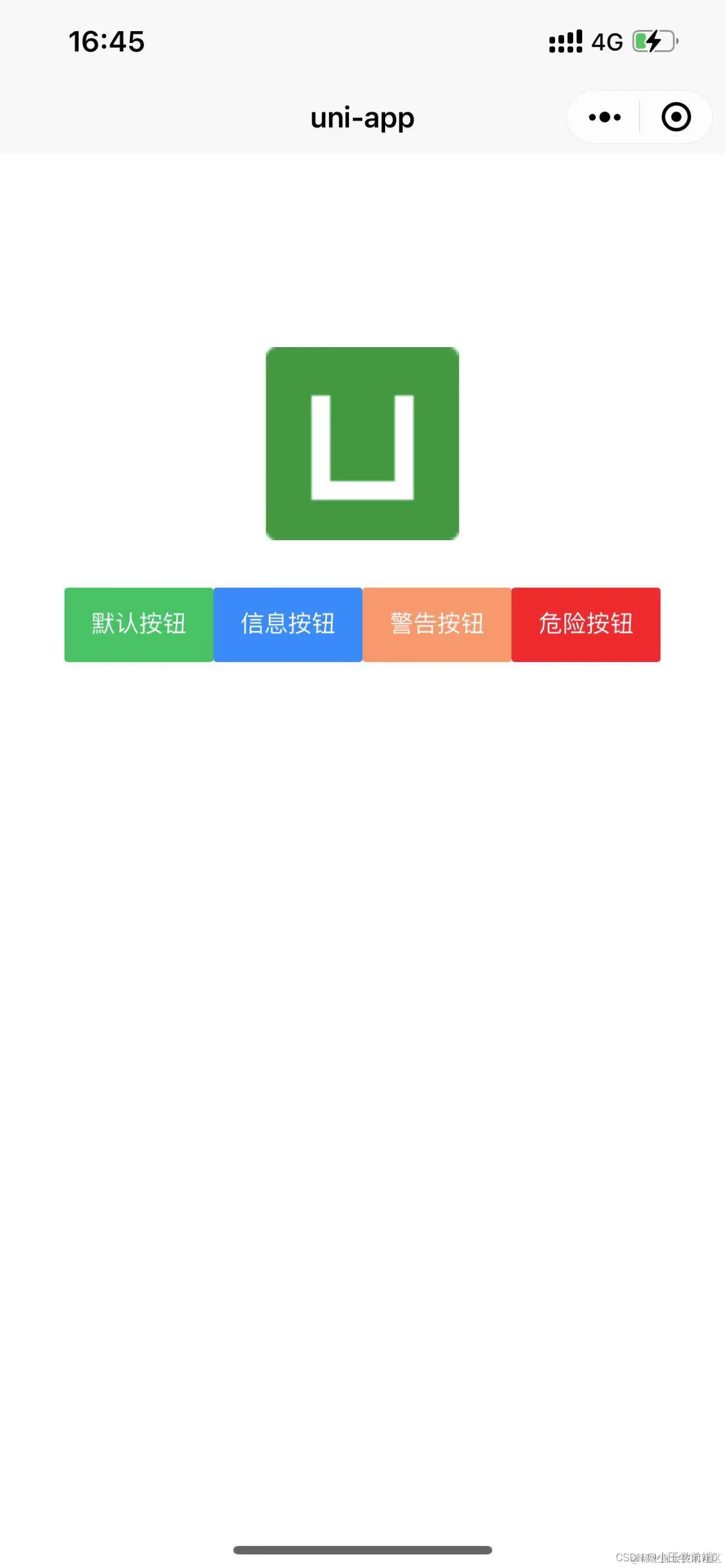Open the mini program more-options menu
The height and width of the screenshot is (1568, 725).
click(604, 117)
